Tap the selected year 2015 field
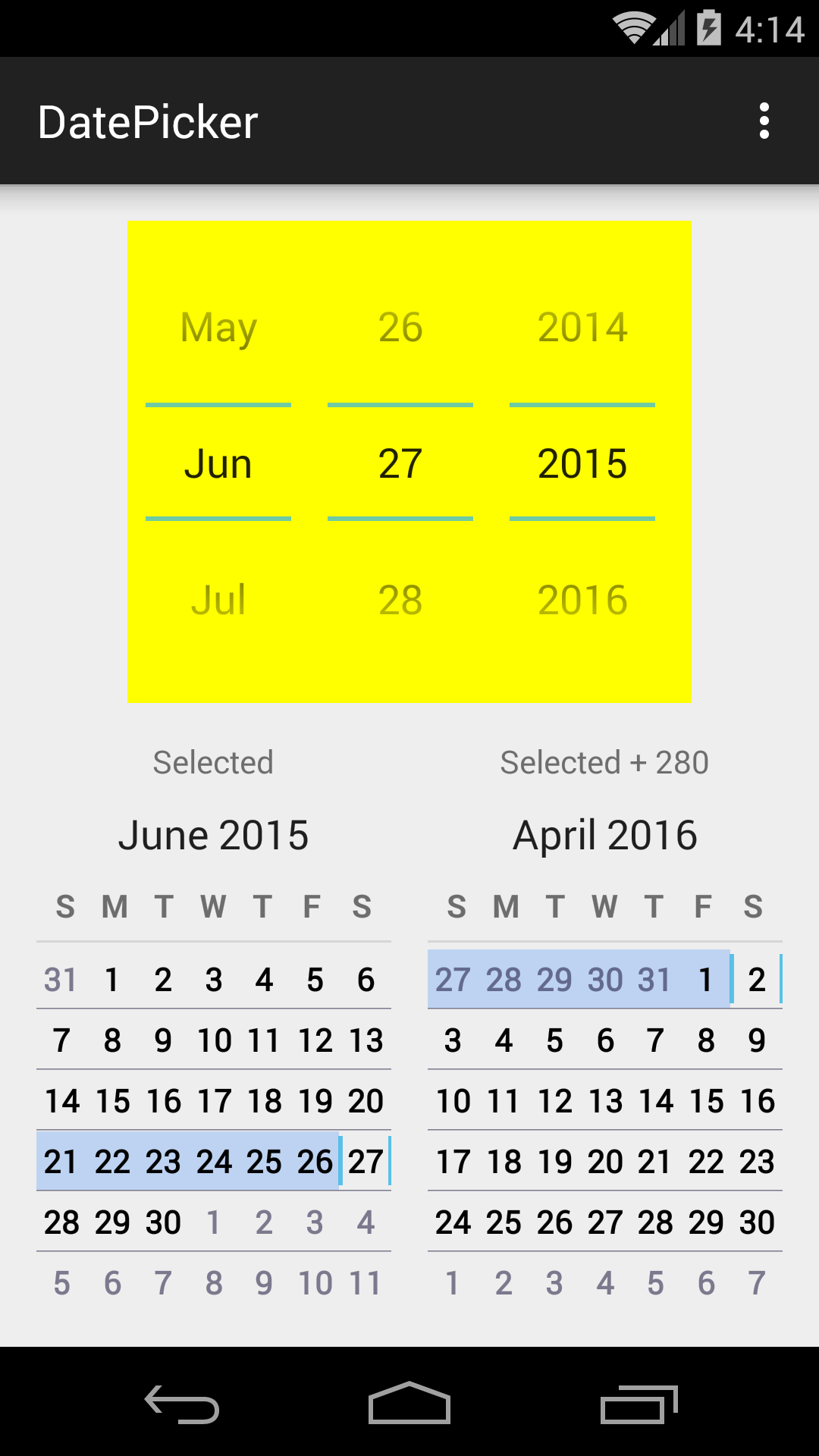 click(x=582, y=463)
